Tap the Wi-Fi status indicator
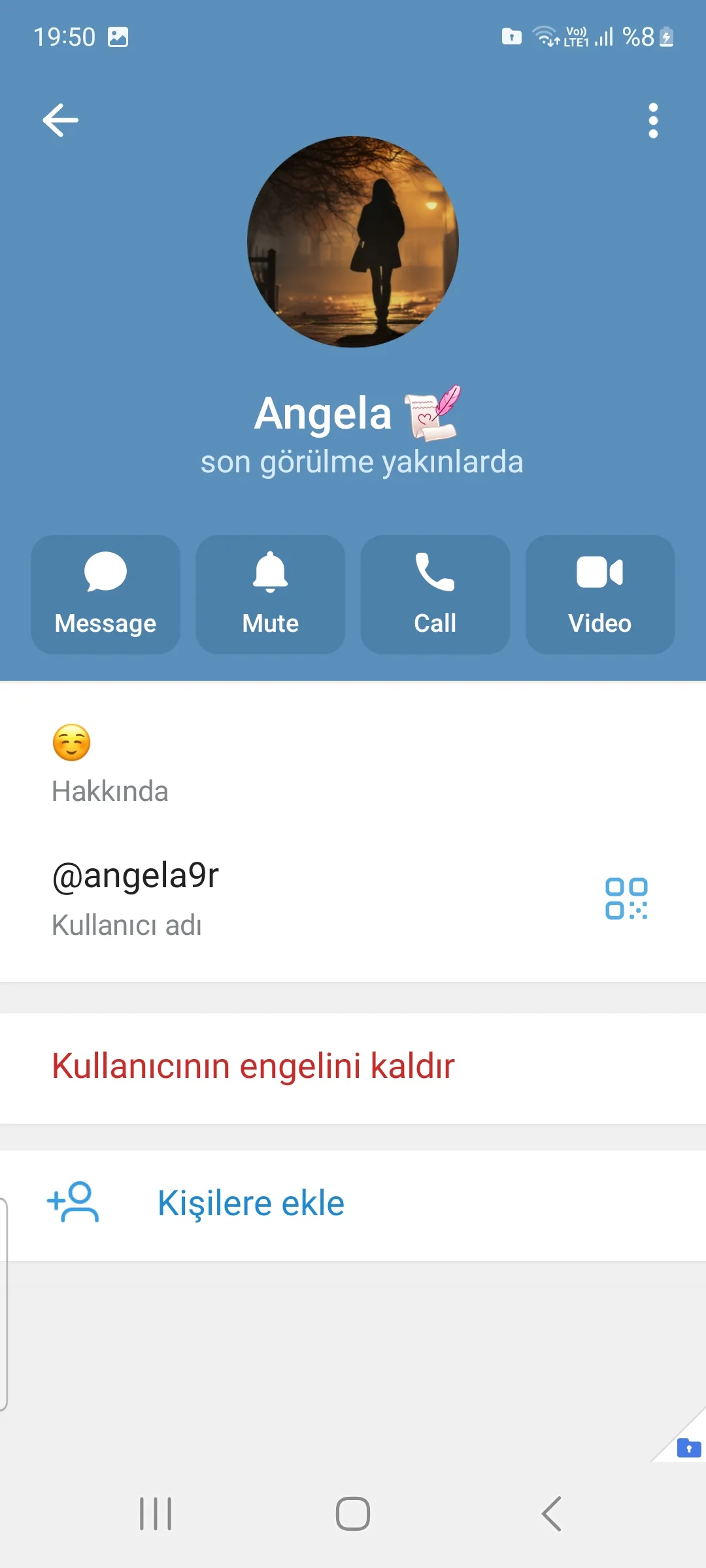Viewport: 706px width, 1568px height. 543,36
